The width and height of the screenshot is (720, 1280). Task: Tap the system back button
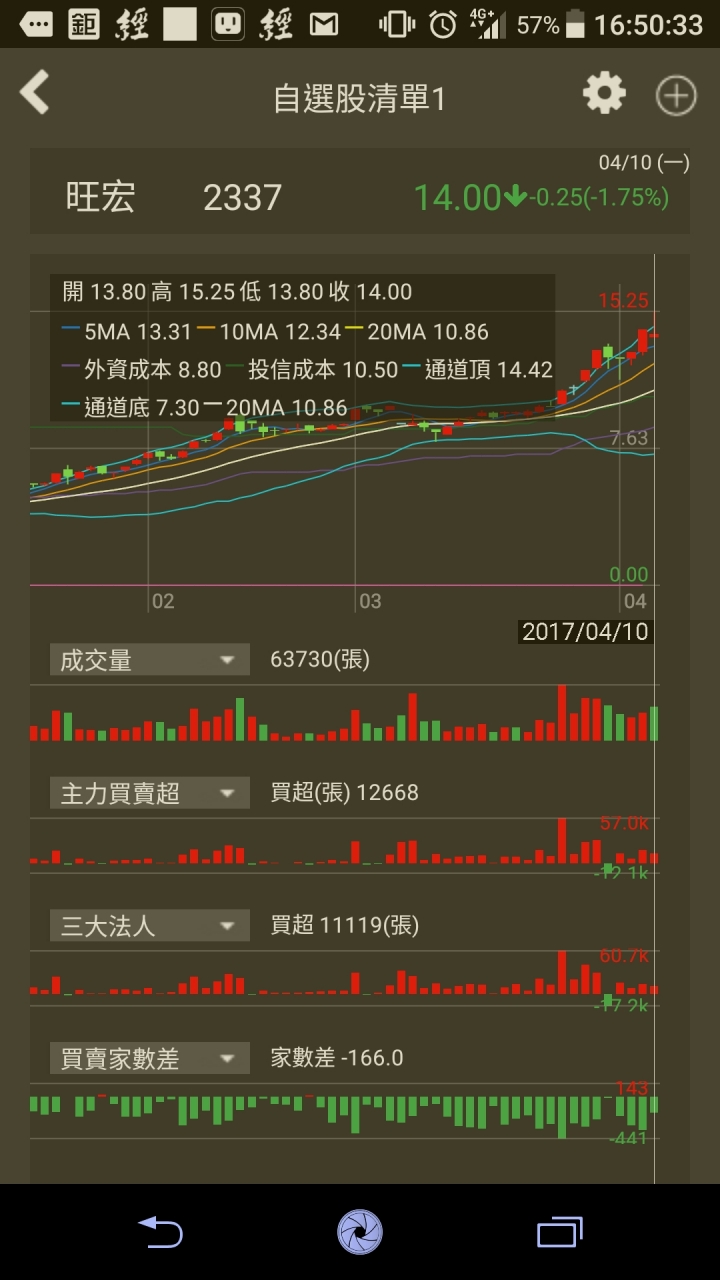coord(160,1231)
